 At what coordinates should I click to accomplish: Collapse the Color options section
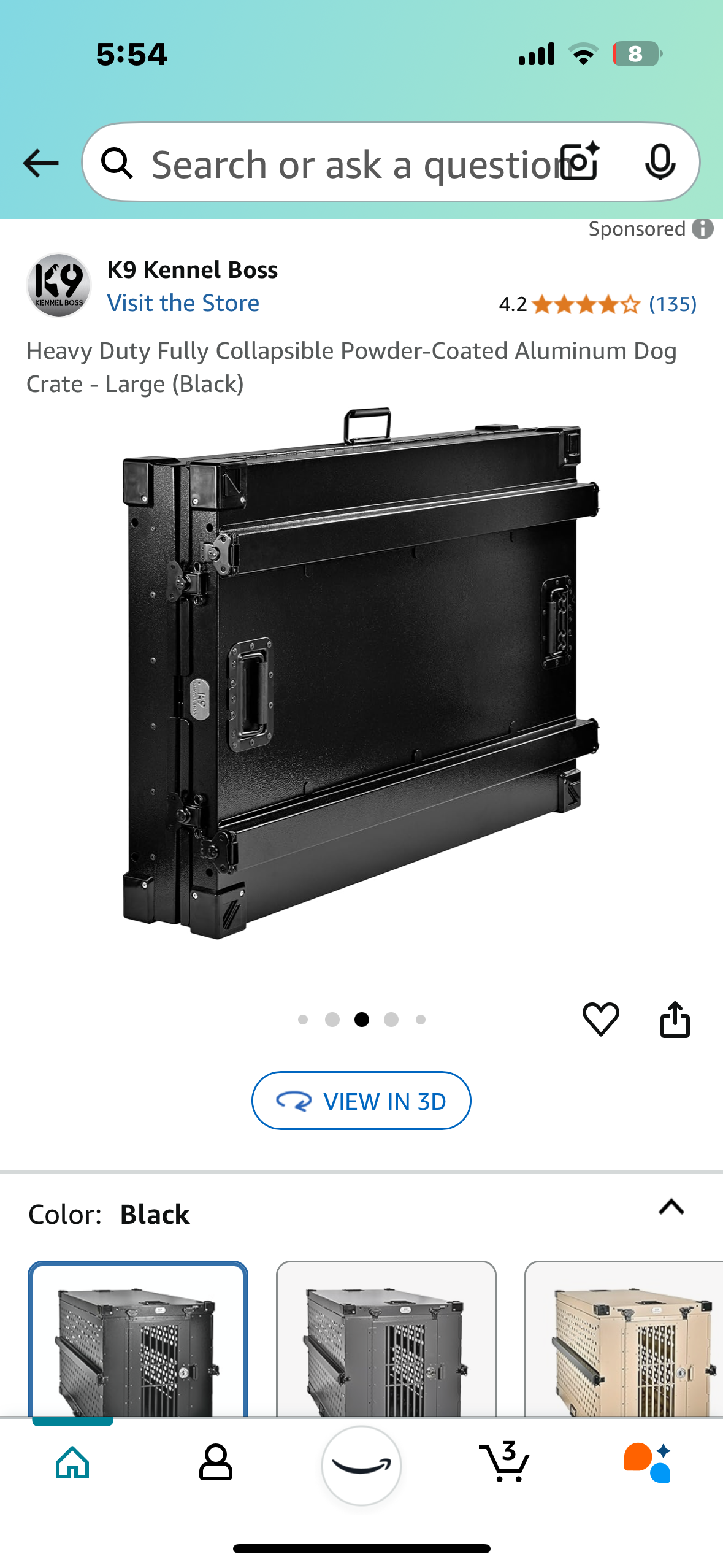click(671, 1207)
